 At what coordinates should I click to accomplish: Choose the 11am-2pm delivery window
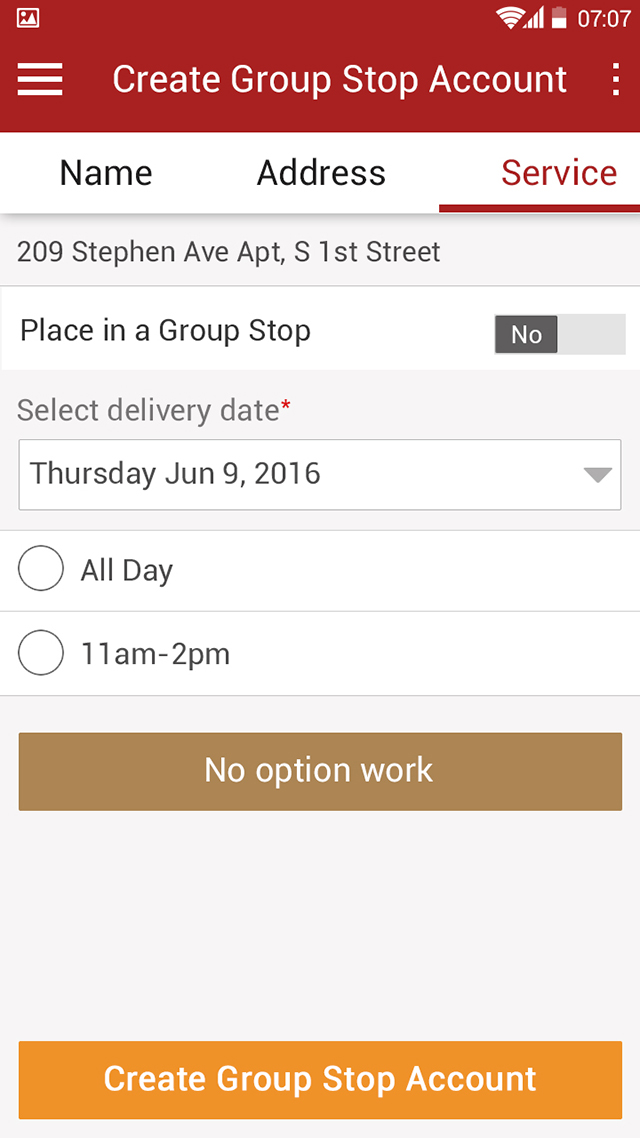click(320, 653)
